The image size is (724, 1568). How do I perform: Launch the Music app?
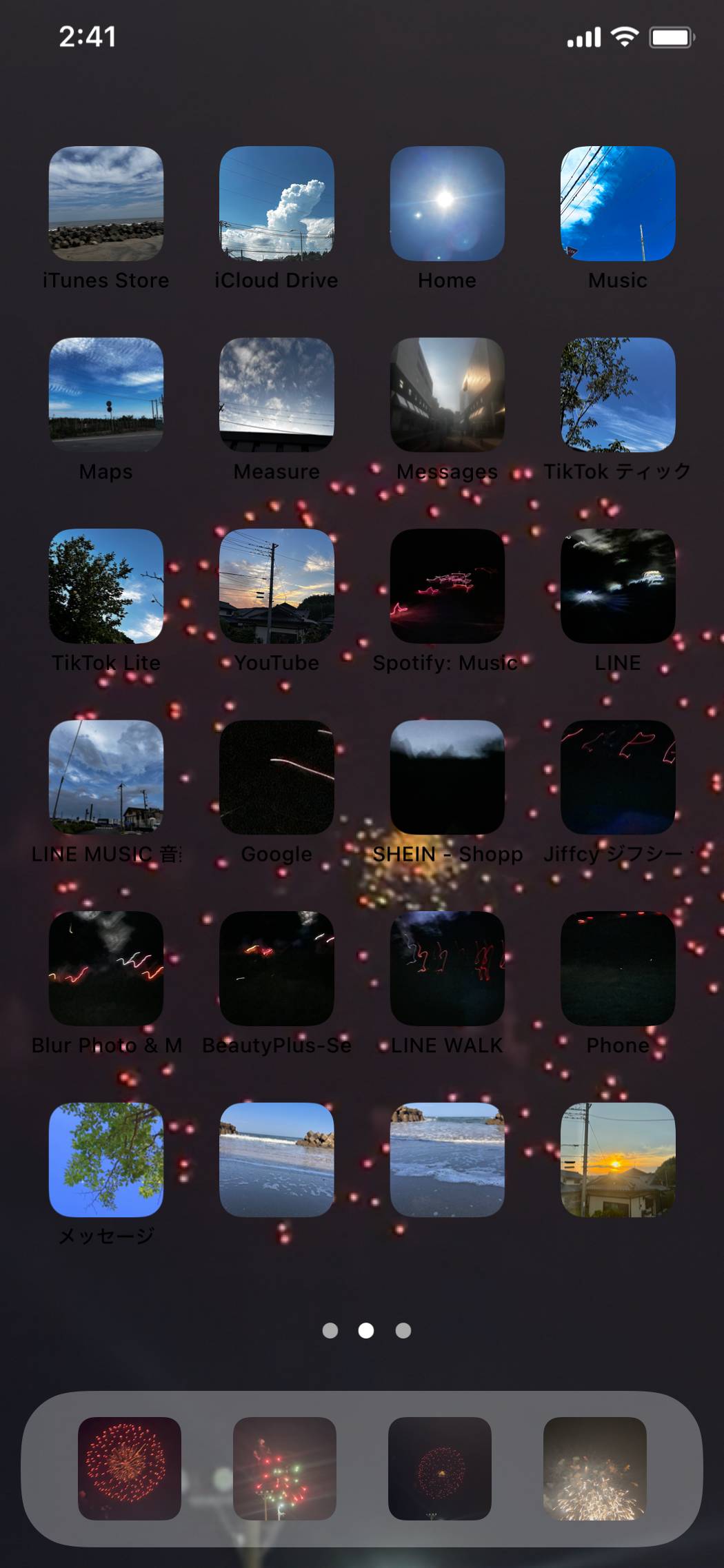[618, 204]
